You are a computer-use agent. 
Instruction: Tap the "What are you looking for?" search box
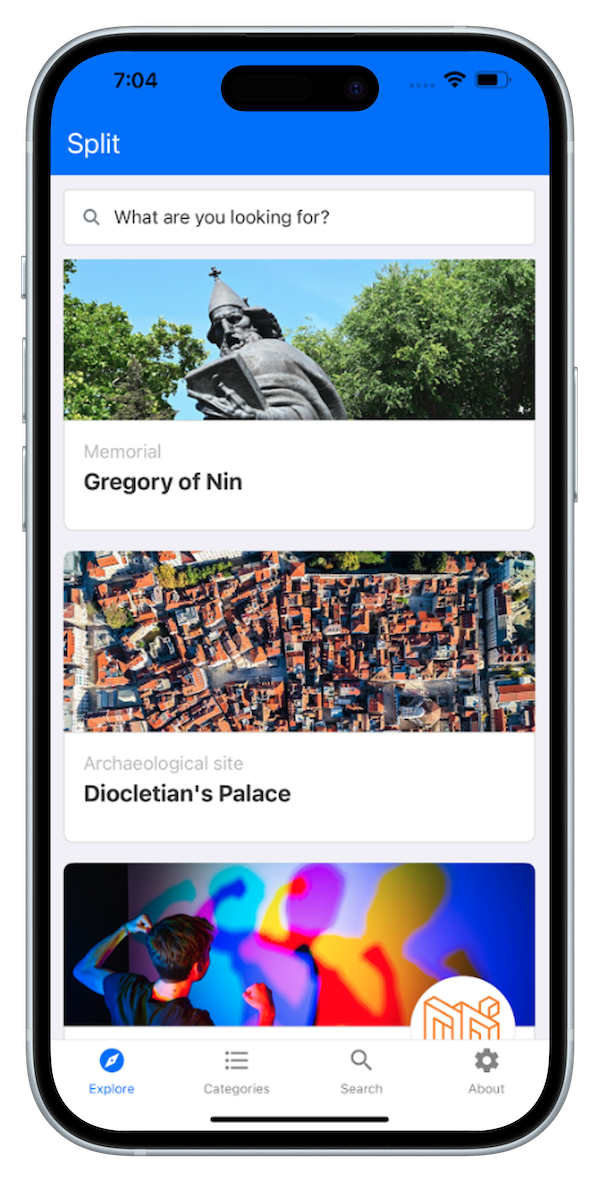point(299,217)
